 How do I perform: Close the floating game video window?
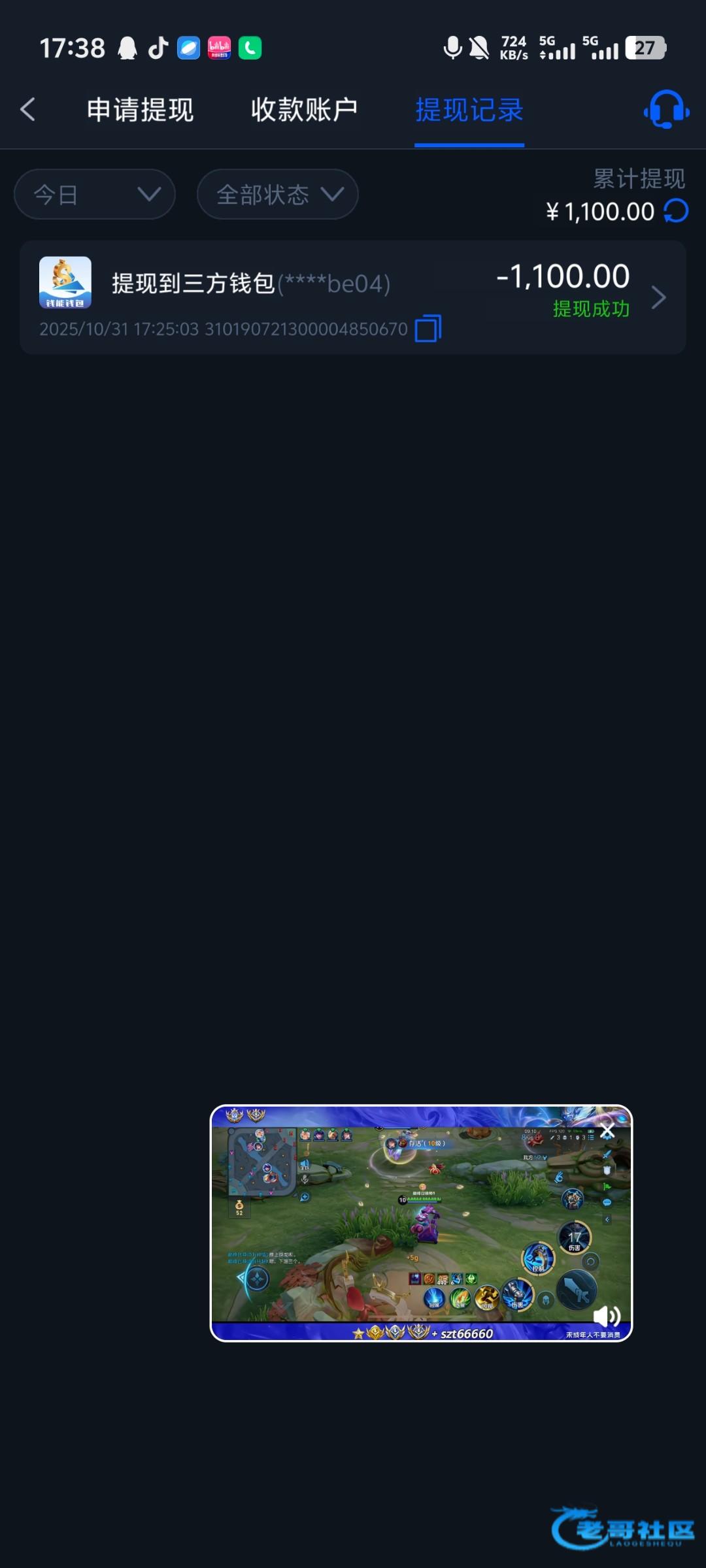[607, 1131]
